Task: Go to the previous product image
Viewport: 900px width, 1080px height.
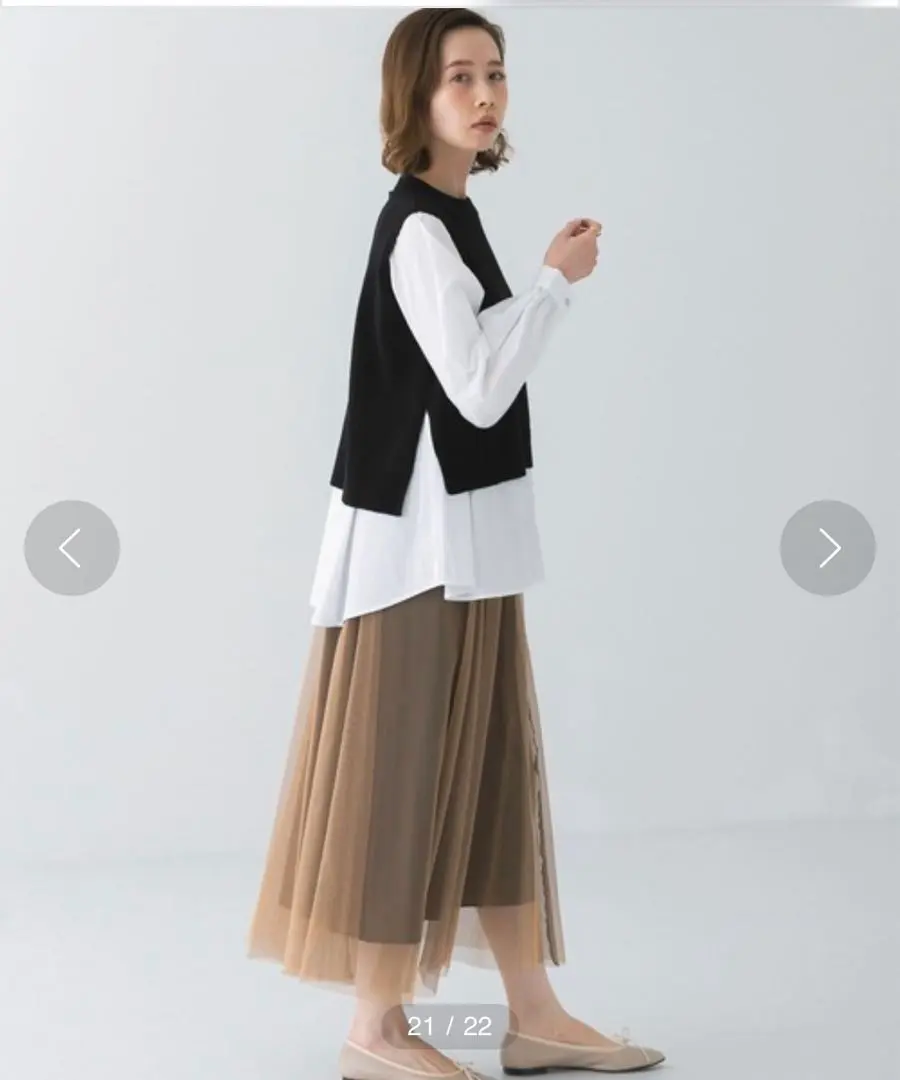Action: click(71, 548)
